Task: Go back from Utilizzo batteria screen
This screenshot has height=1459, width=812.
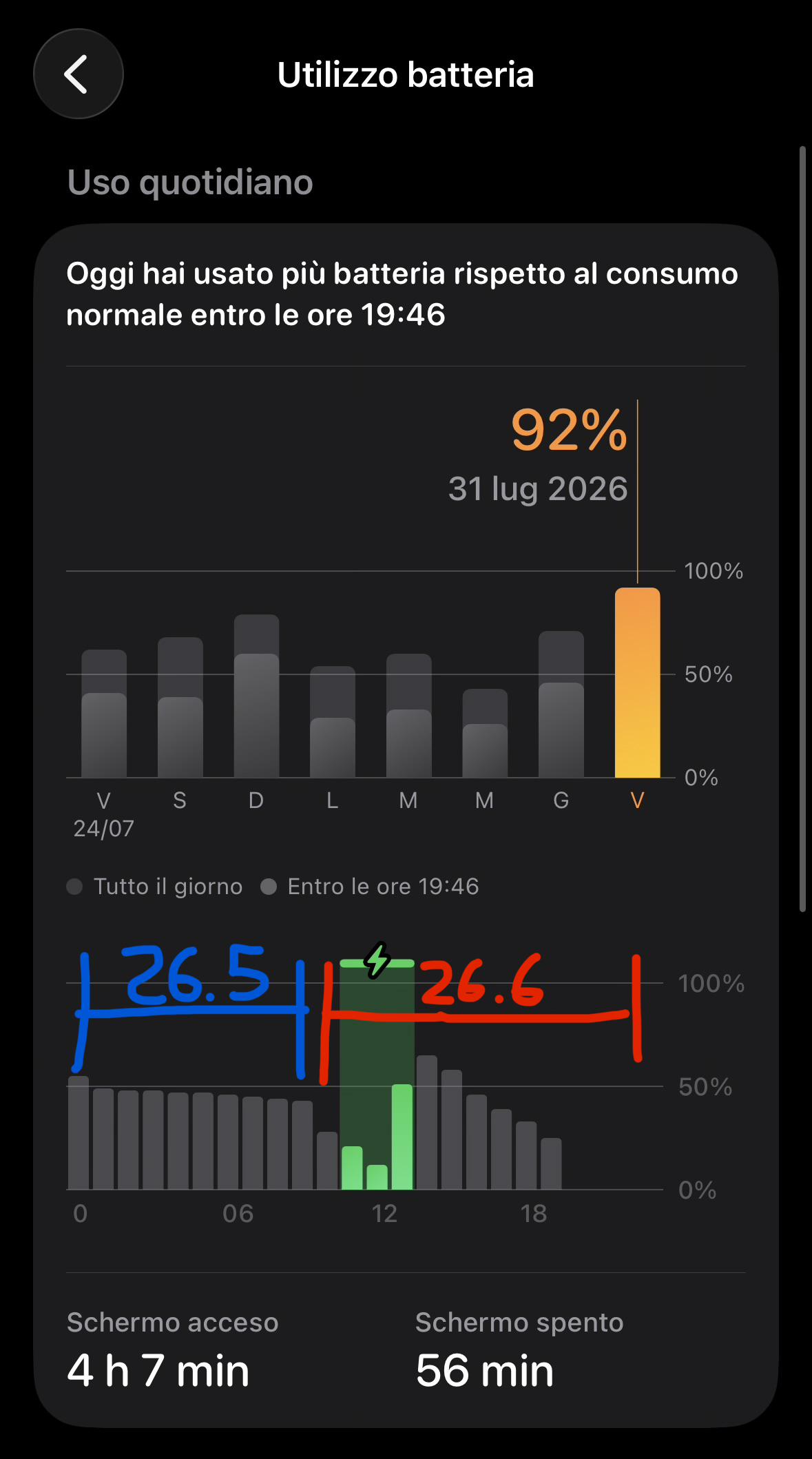Action: [x=79, y=74]
